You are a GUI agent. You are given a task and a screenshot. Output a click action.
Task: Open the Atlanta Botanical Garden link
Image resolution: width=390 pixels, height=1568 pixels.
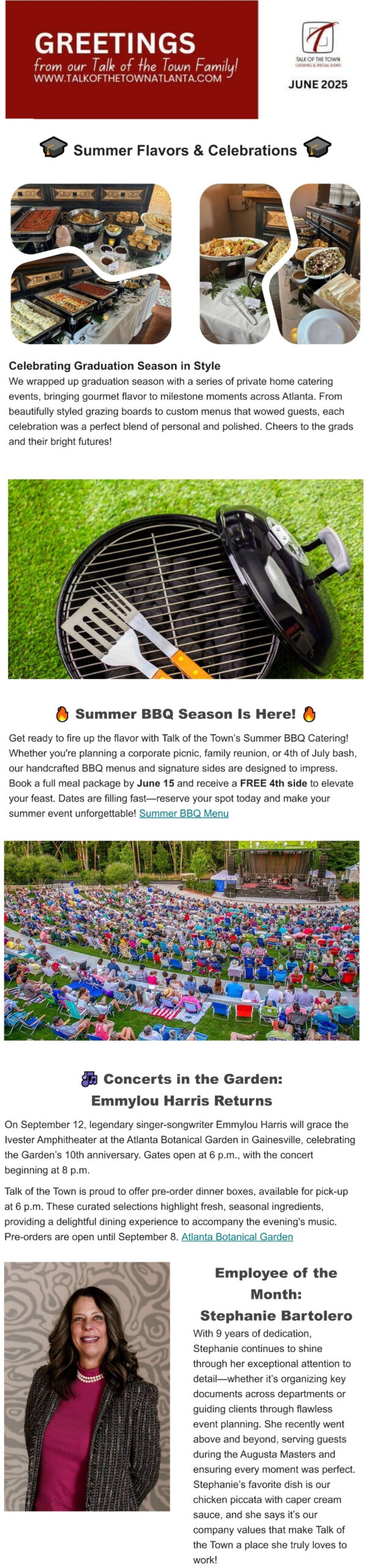click(237, 1237)
